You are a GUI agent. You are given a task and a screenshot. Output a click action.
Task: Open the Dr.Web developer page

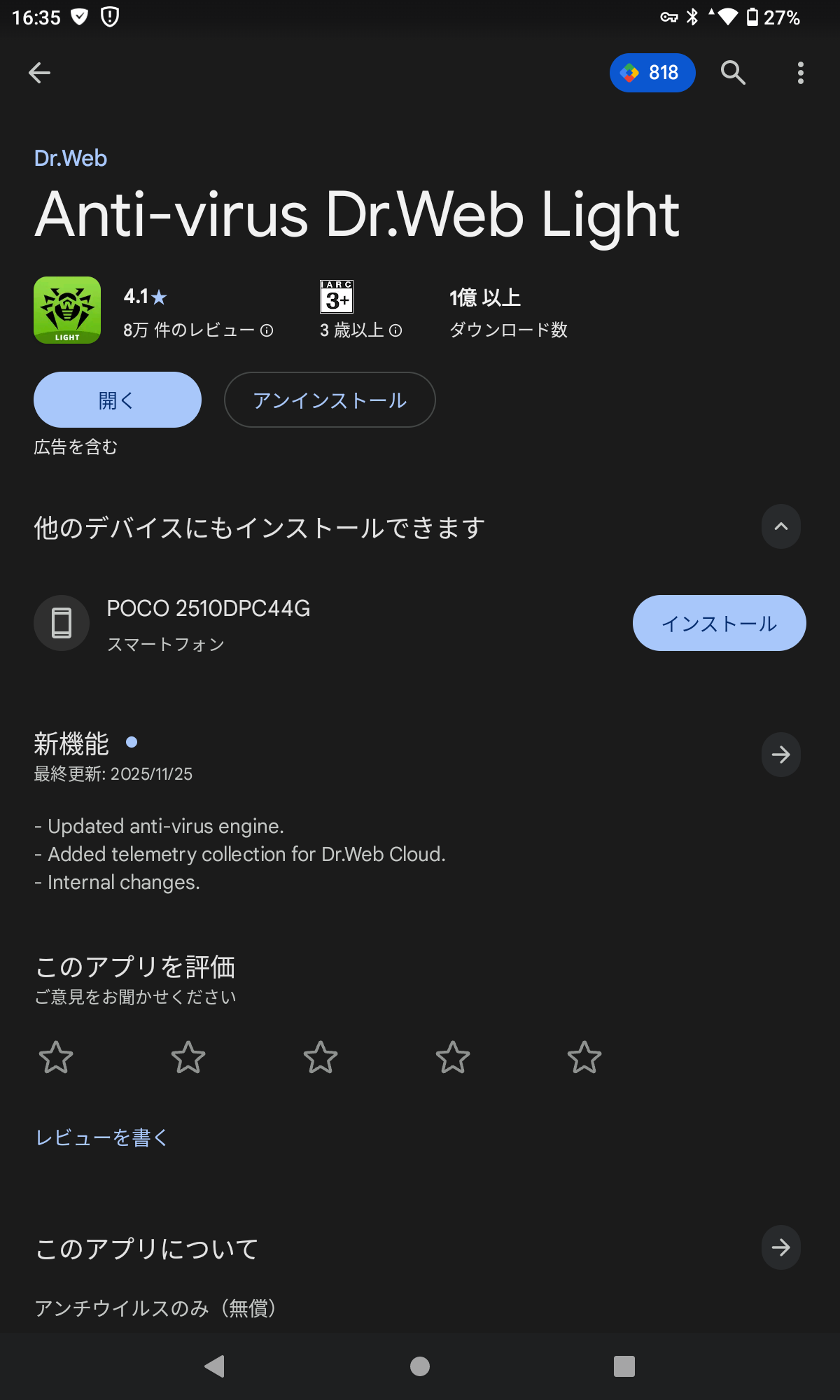point(71,158)
